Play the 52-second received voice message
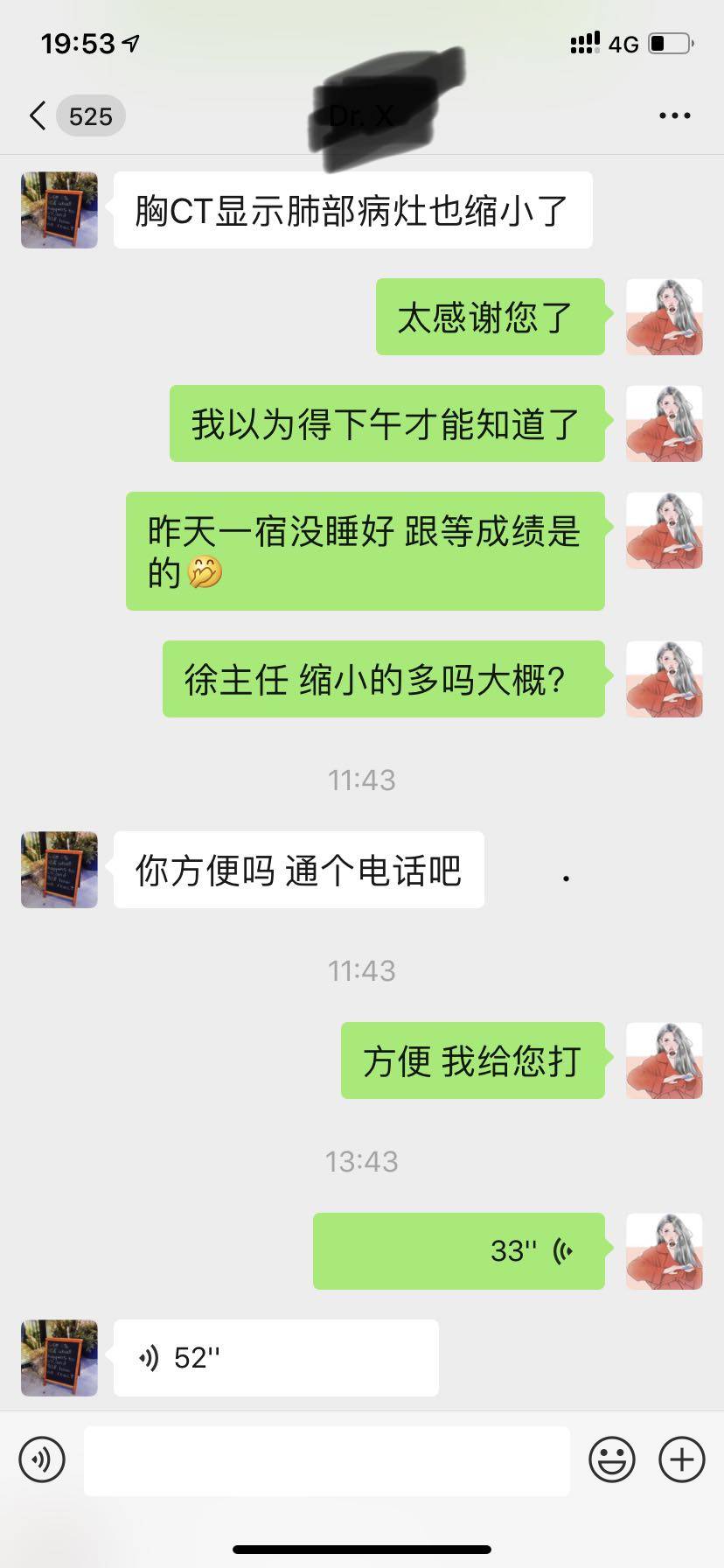This screenshot has height=1568, width=724. (x=275, y=1357)
